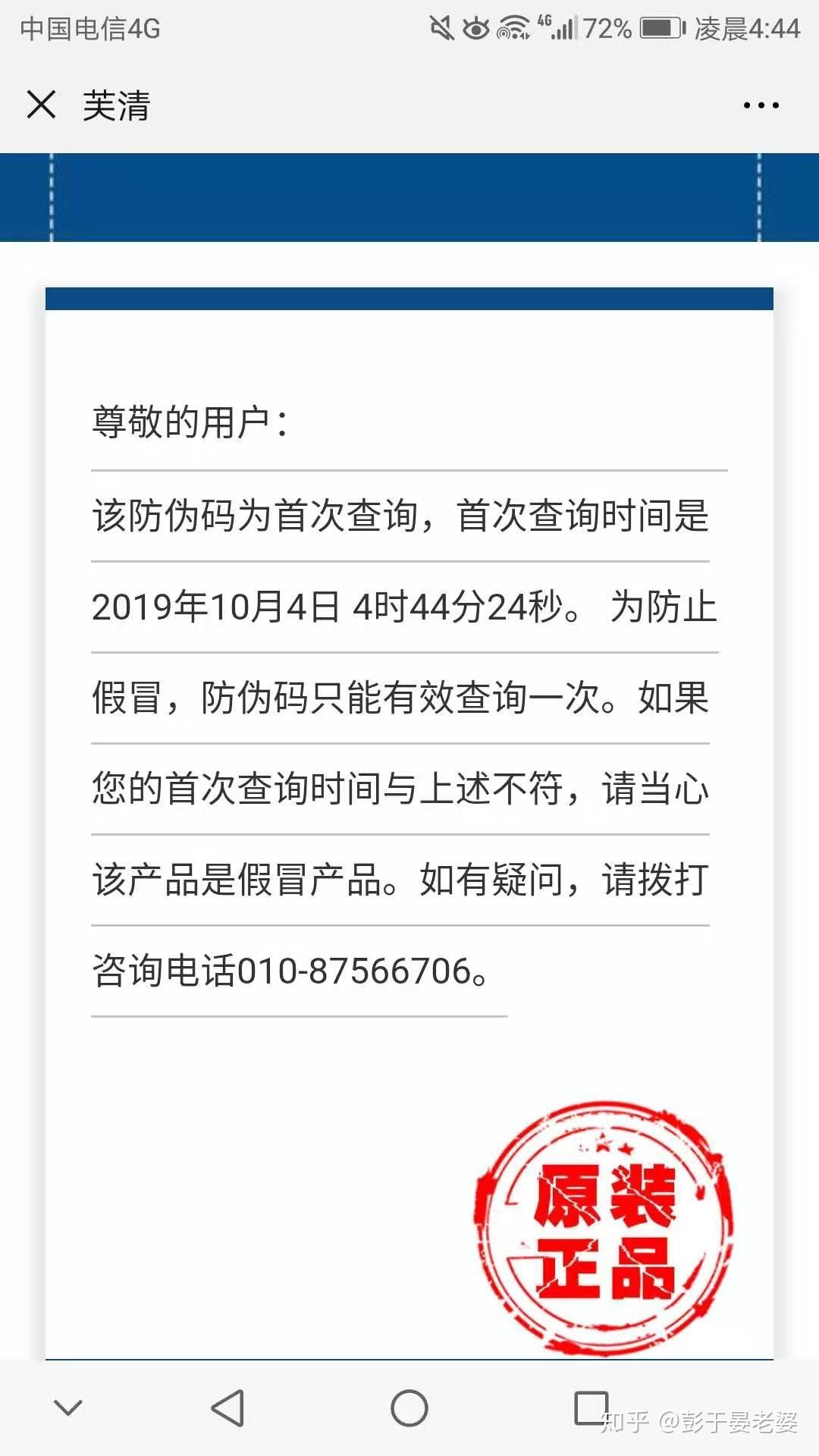This screenshot has width=819, height=1456.
Task: Tap the 72% battery percentage text
Action: coord(607,27)
